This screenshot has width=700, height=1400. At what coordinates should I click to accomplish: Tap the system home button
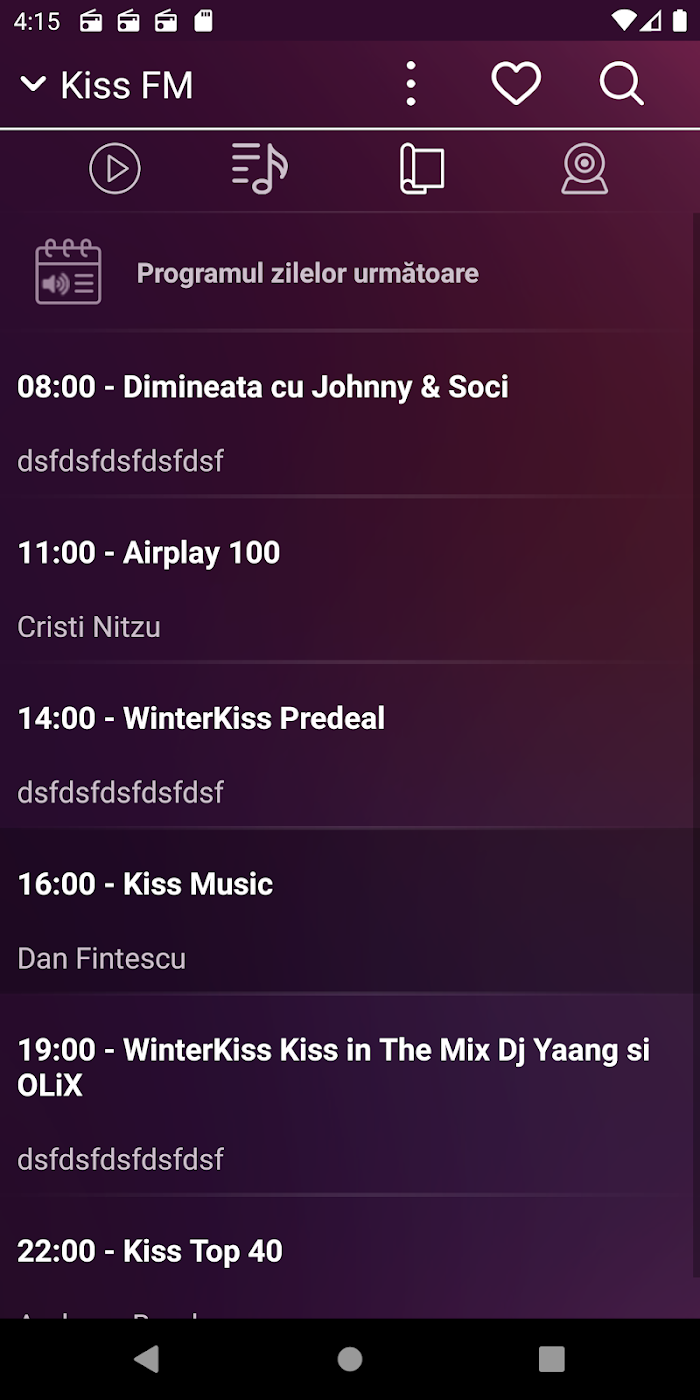coord(350,1358)
